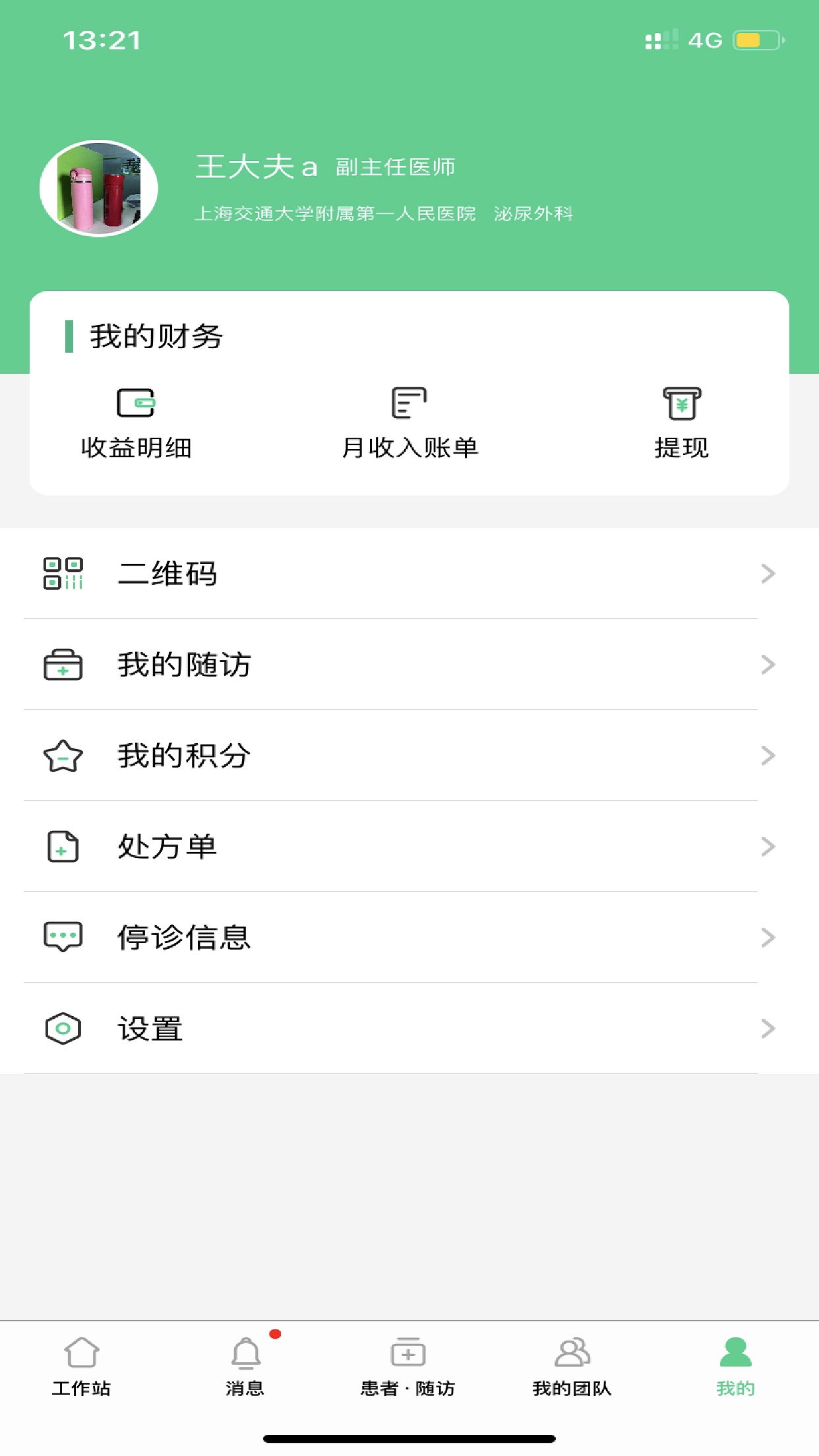819x1456 pixels.
Task: Tap the star icon beside 我的积分
Action: (63, 756)
